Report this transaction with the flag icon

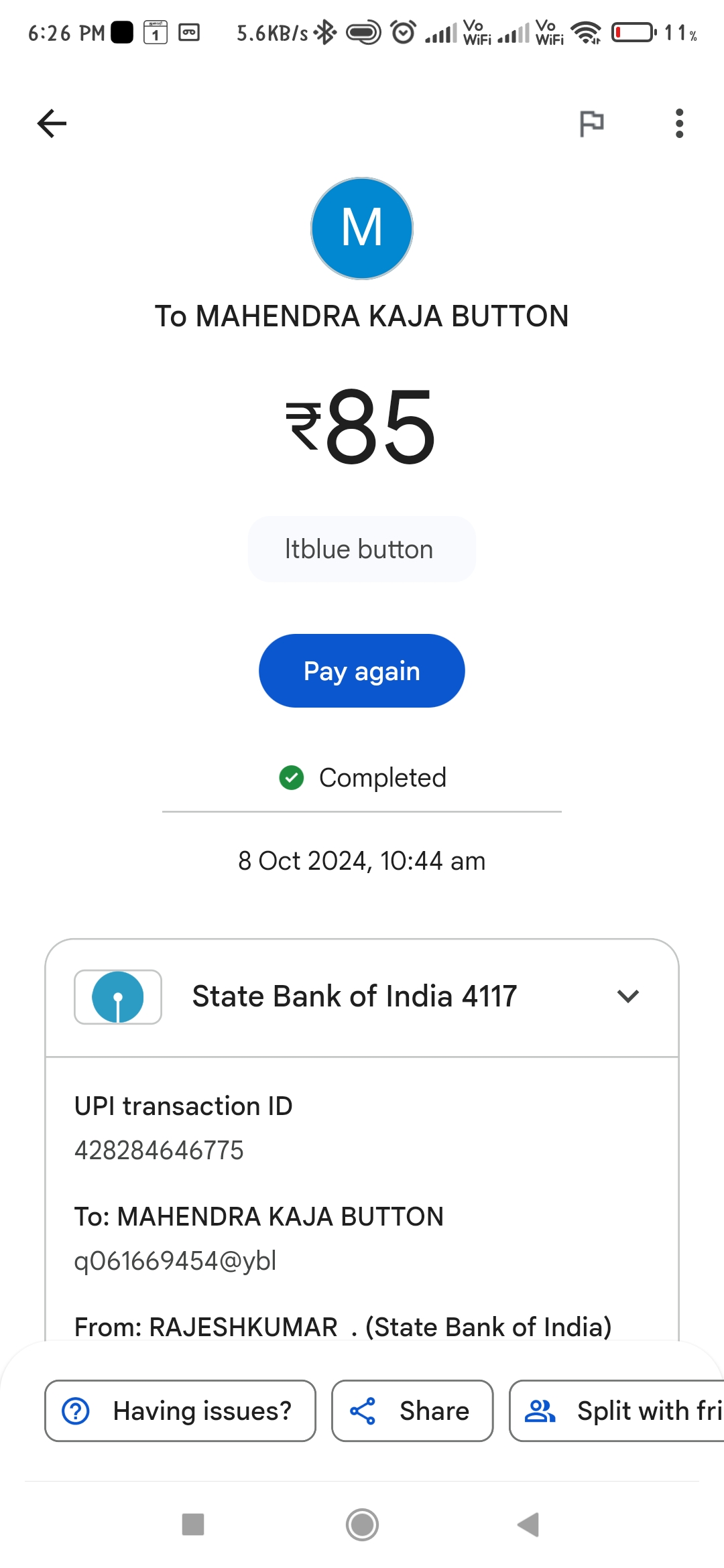coord(591,123)
